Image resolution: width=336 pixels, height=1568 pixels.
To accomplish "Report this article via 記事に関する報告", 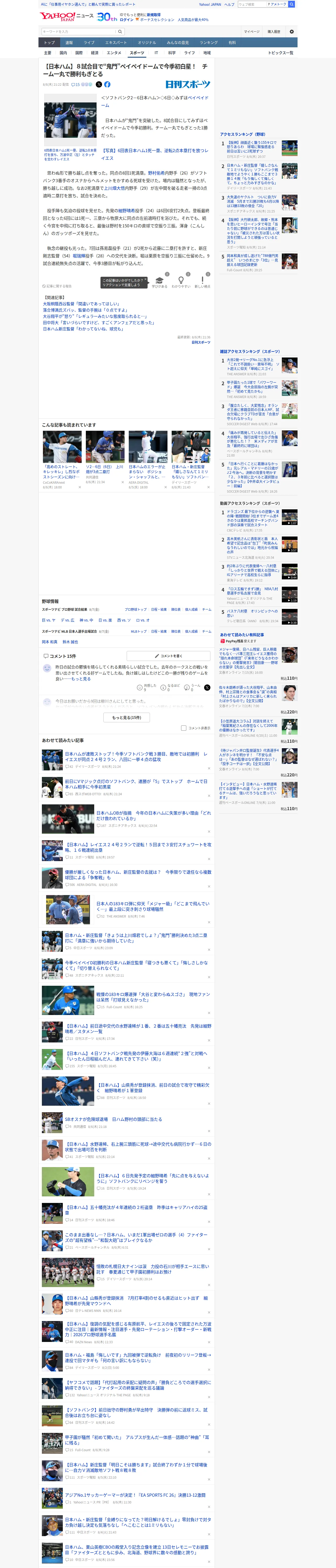I will coord(57,286).
